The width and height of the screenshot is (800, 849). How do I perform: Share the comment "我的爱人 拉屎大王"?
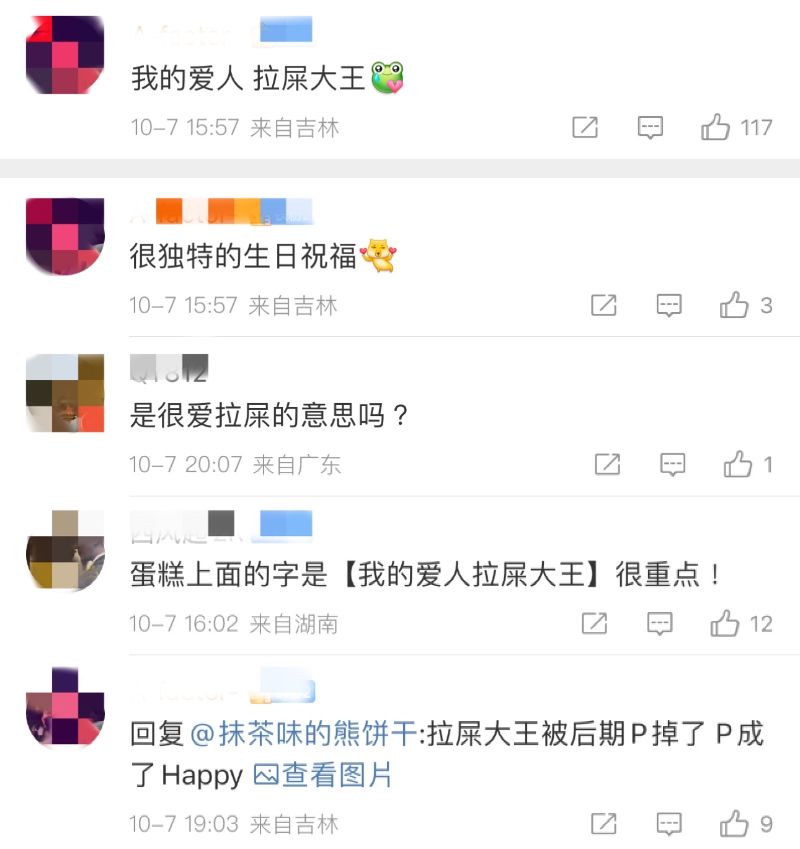tap(585, 128)
